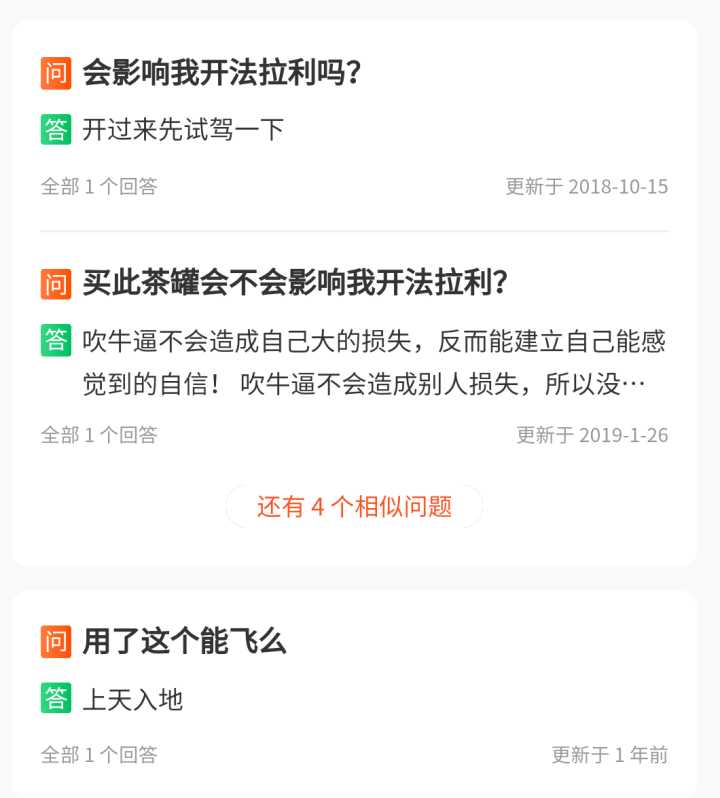Expand 还有 4 个相似问题
720x798 pixels.
[354, 507]
